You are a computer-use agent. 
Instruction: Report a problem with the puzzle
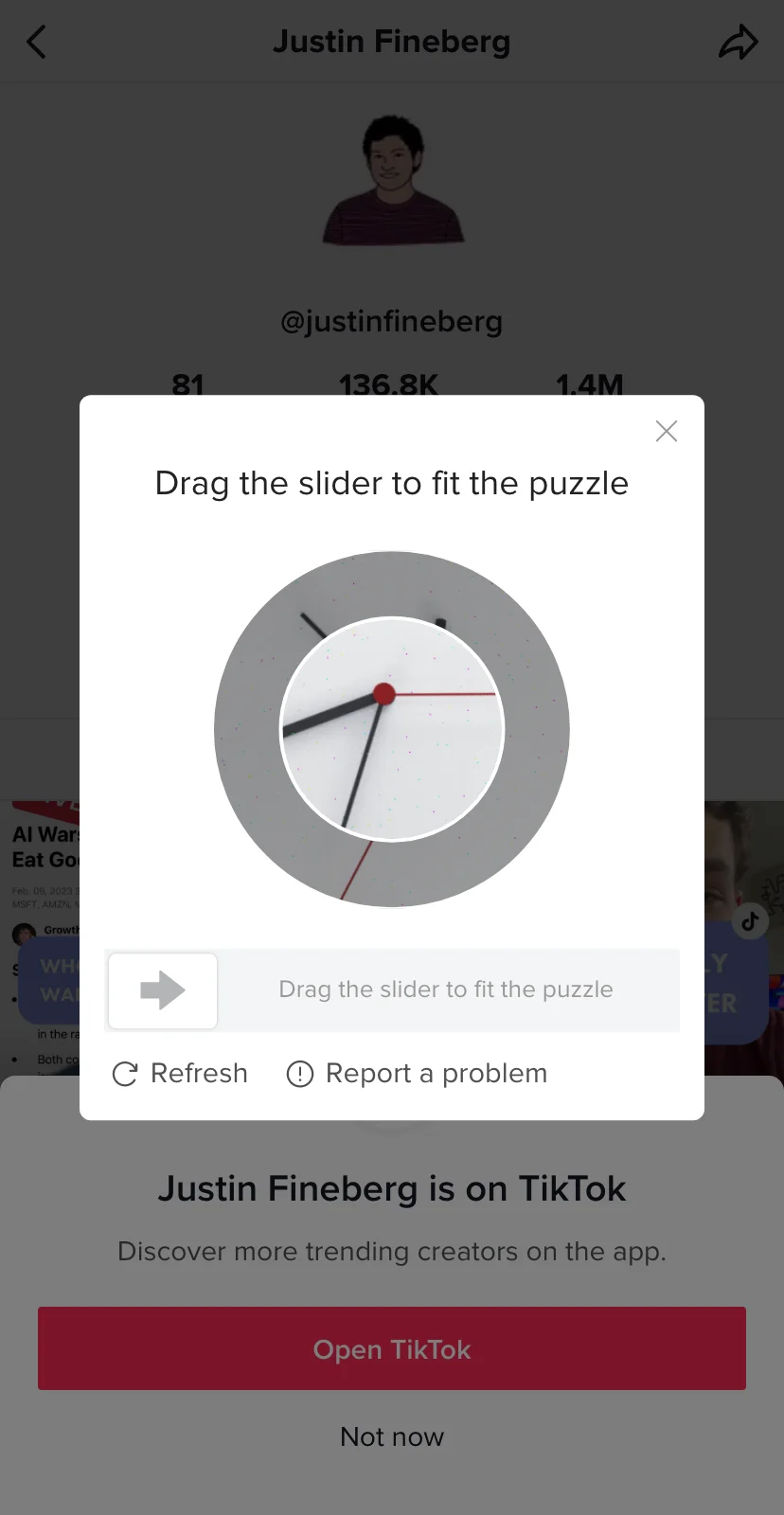[x=417, y=1074]
